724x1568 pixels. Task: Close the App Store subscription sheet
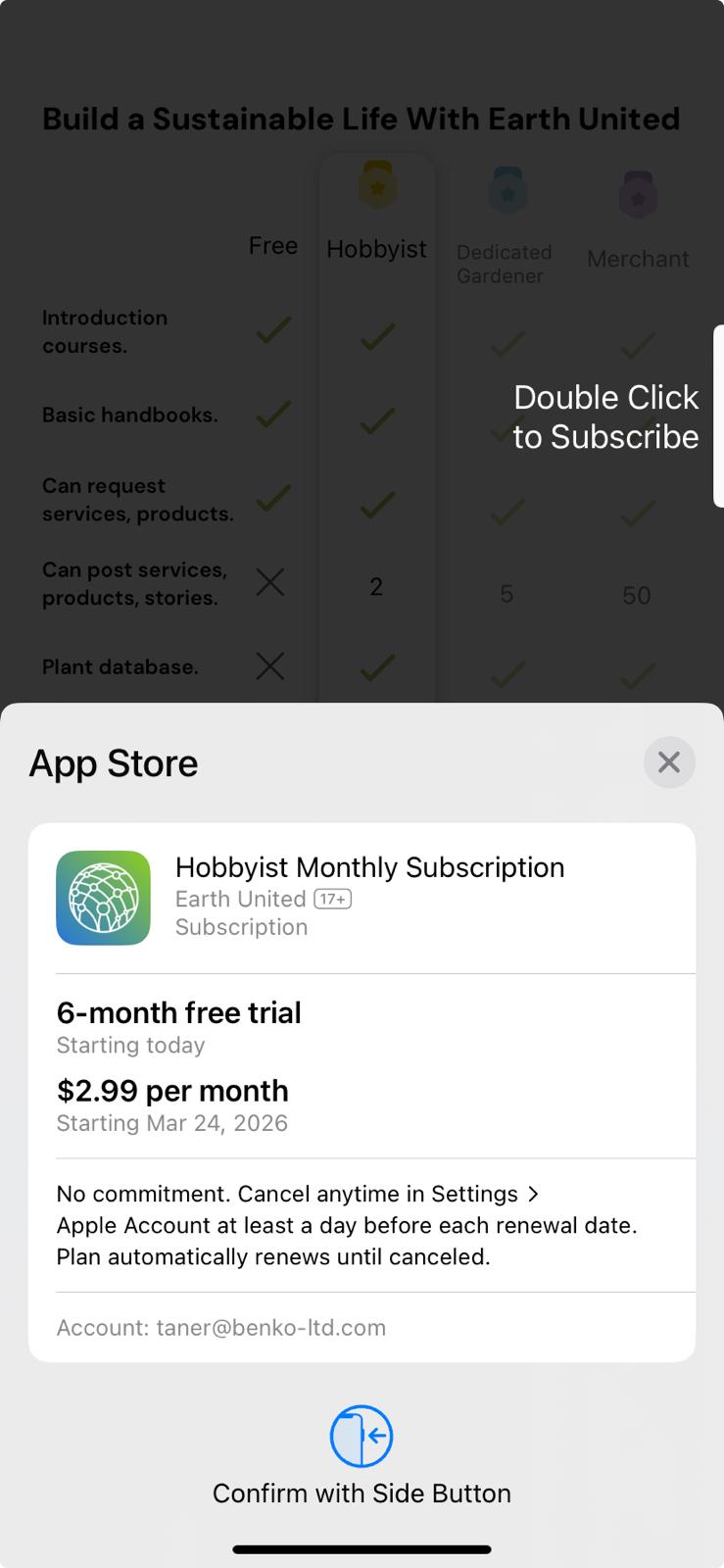[669, 762]
